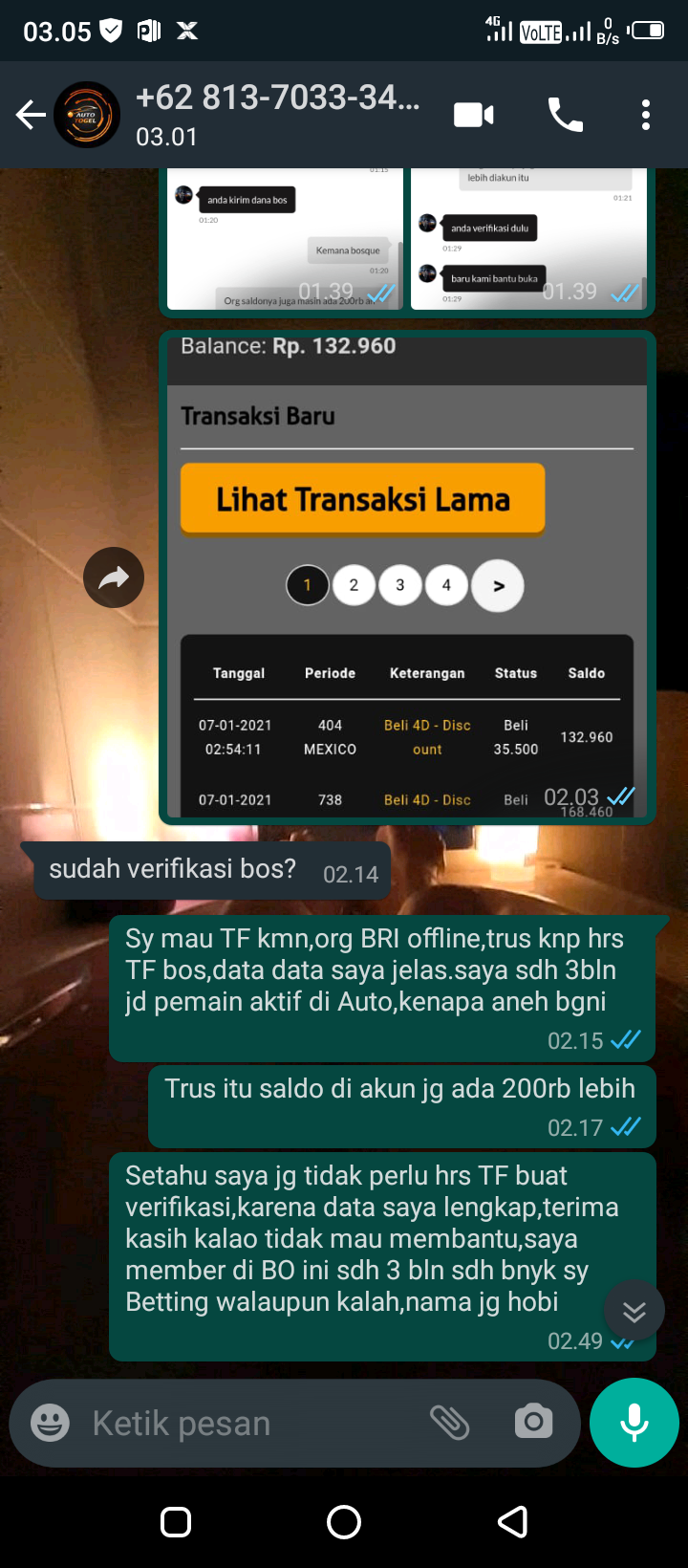The image size is (688, 1568).
Task: Open the chat overflow menu
Action: pyautogui.click(x=646, y=116)
